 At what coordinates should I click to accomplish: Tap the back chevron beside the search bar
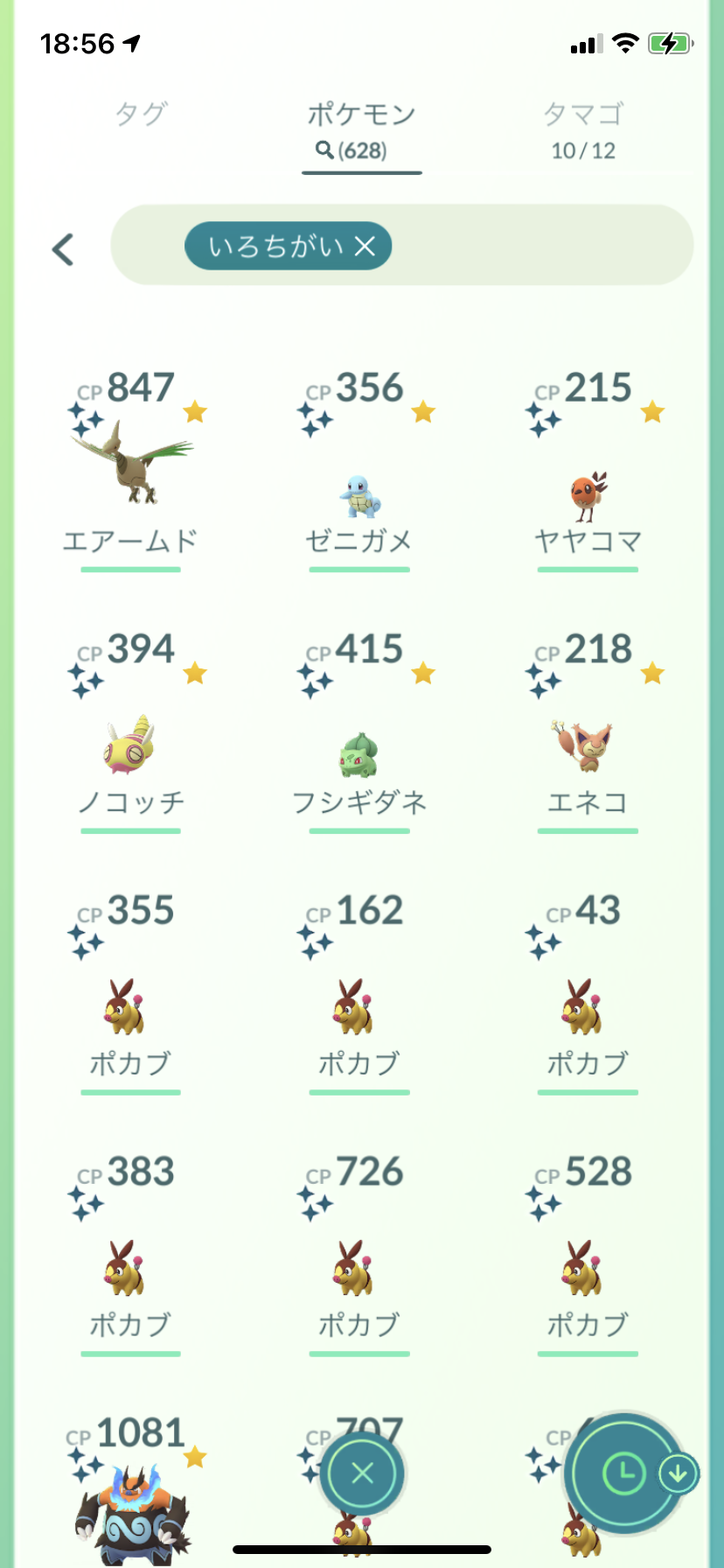coord(62,248)
